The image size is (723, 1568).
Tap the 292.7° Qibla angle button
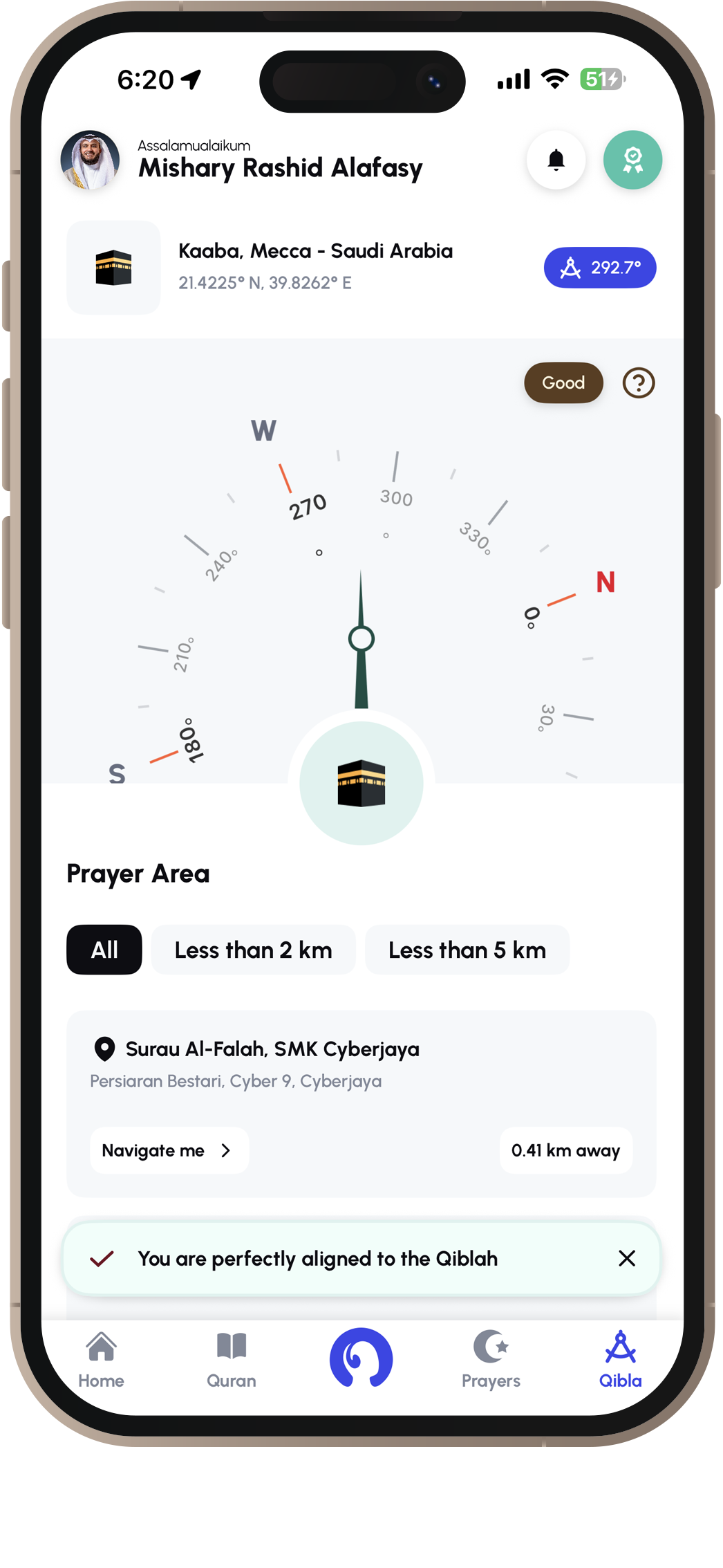[x=599, y=268]
